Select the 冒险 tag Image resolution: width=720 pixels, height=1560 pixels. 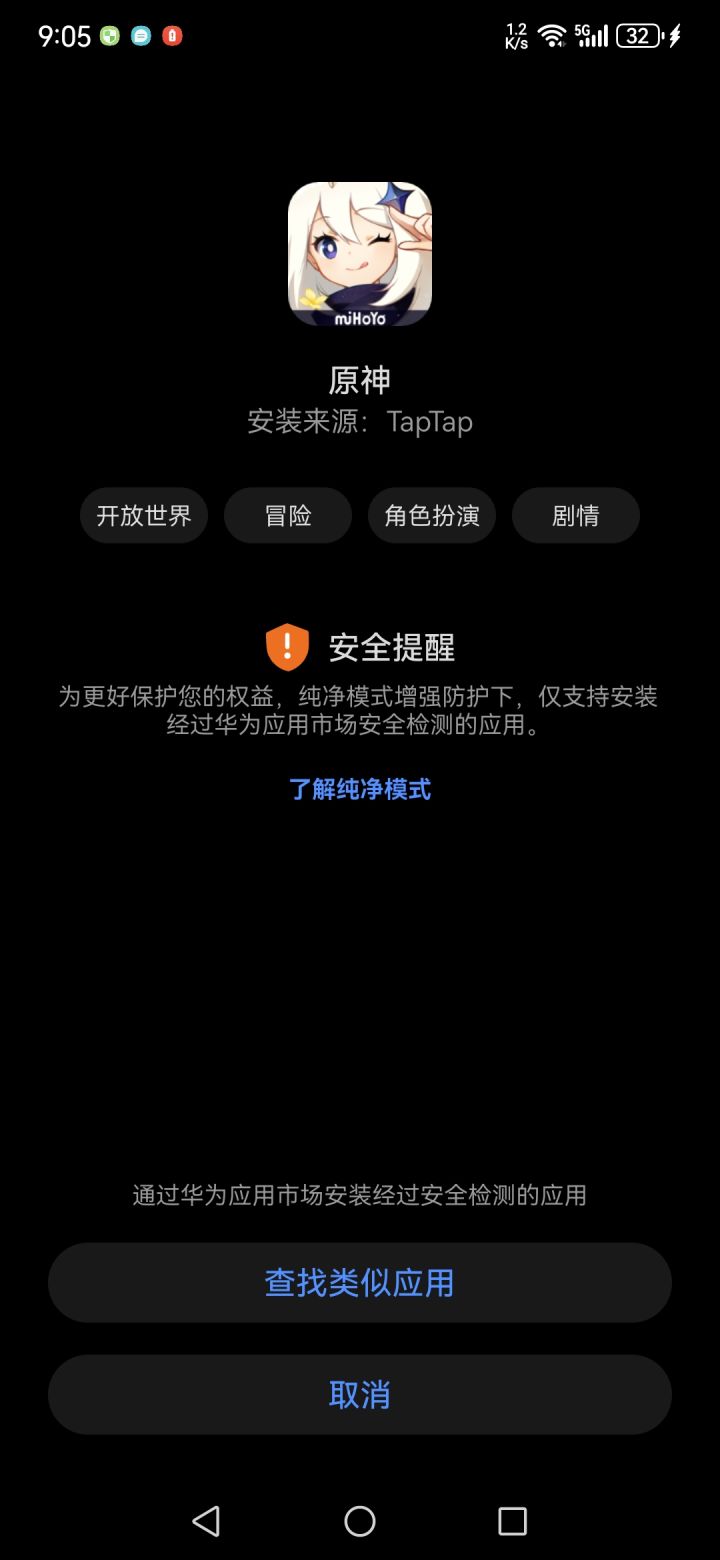click(x=288, y=515)
